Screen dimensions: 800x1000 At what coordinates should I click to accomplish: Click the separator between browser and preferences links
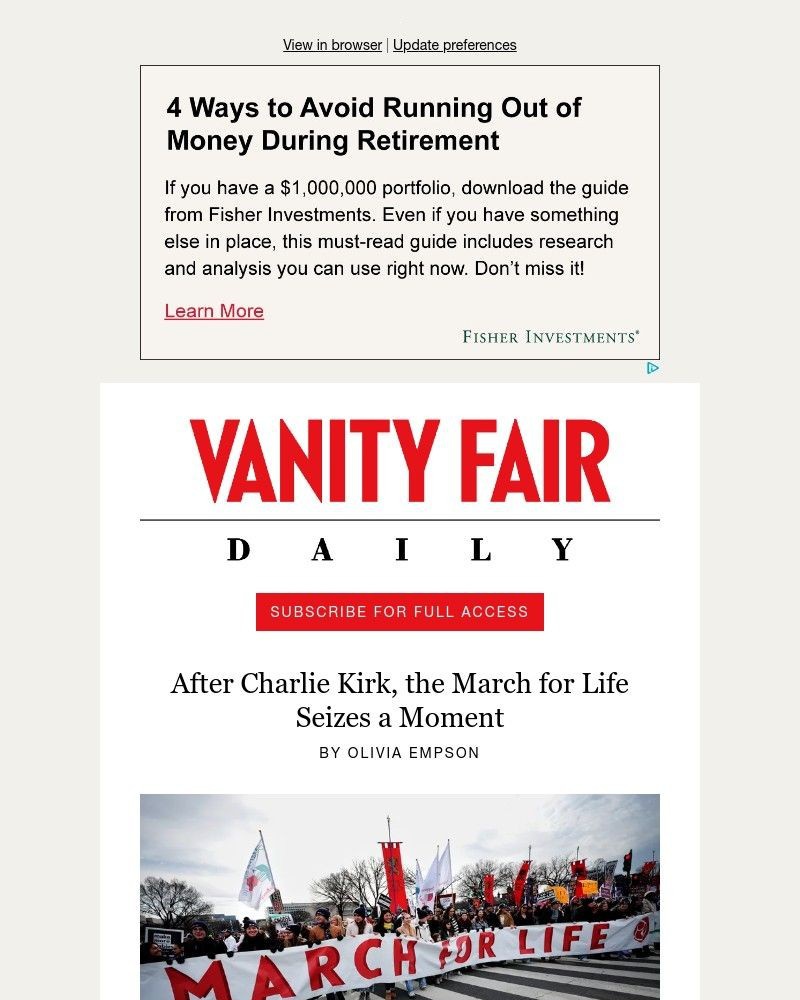(x=387, y=45)
